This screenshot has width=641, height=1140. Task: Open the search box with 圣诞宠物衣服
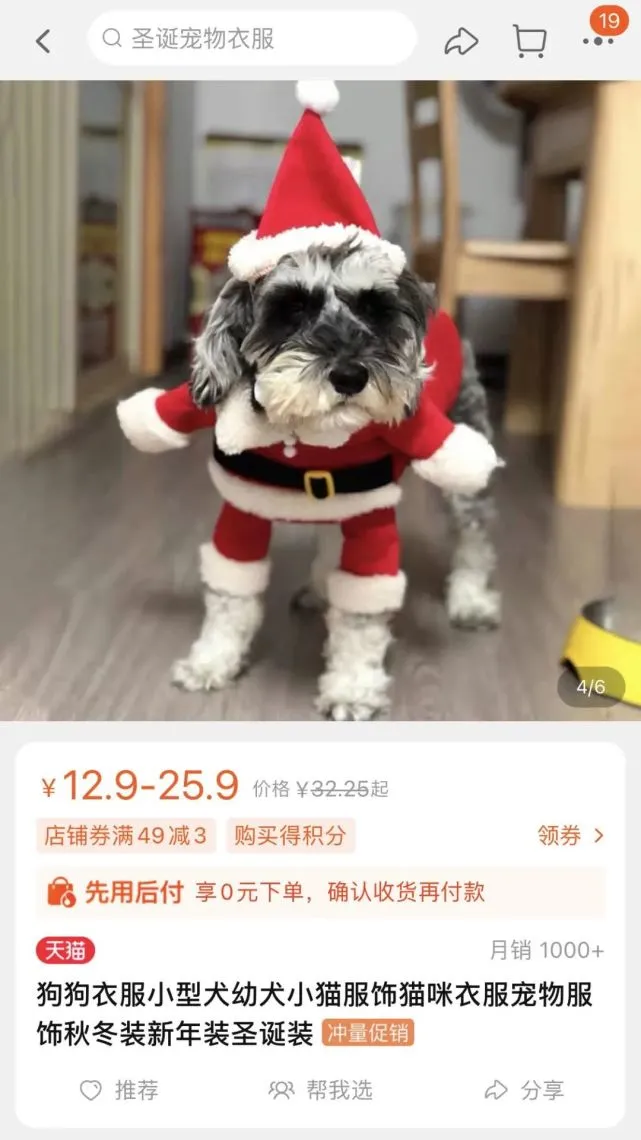(250, 40)
